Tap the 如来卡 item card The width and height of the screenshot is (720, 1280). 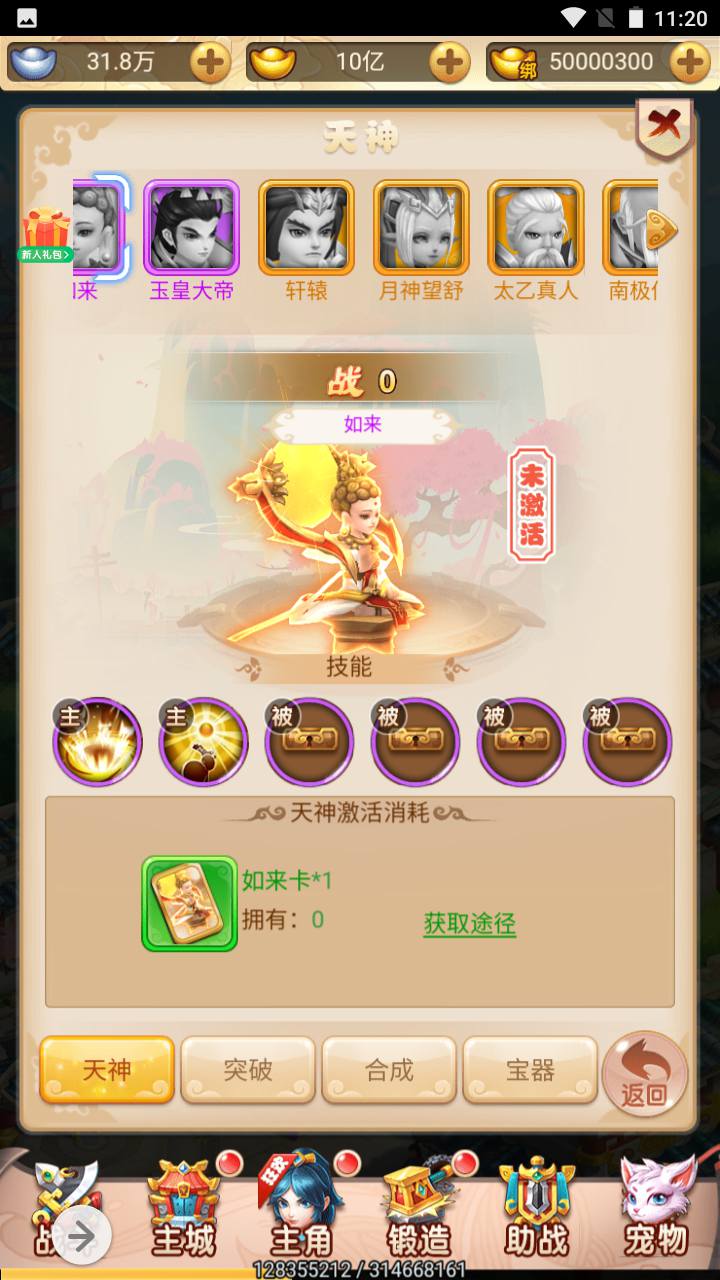click(189, 903)
